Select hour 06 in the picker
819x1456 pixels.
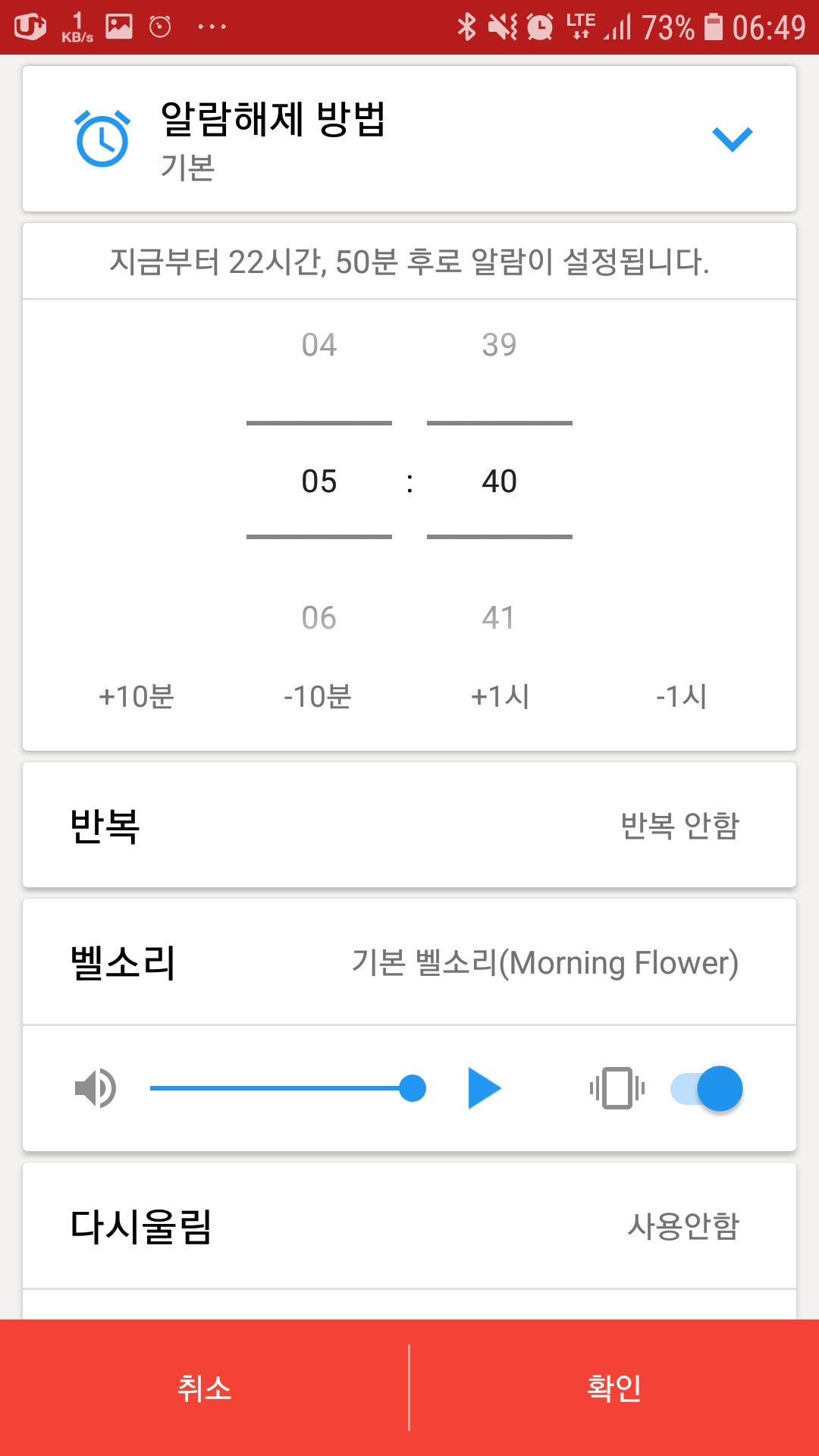(318, 617)
